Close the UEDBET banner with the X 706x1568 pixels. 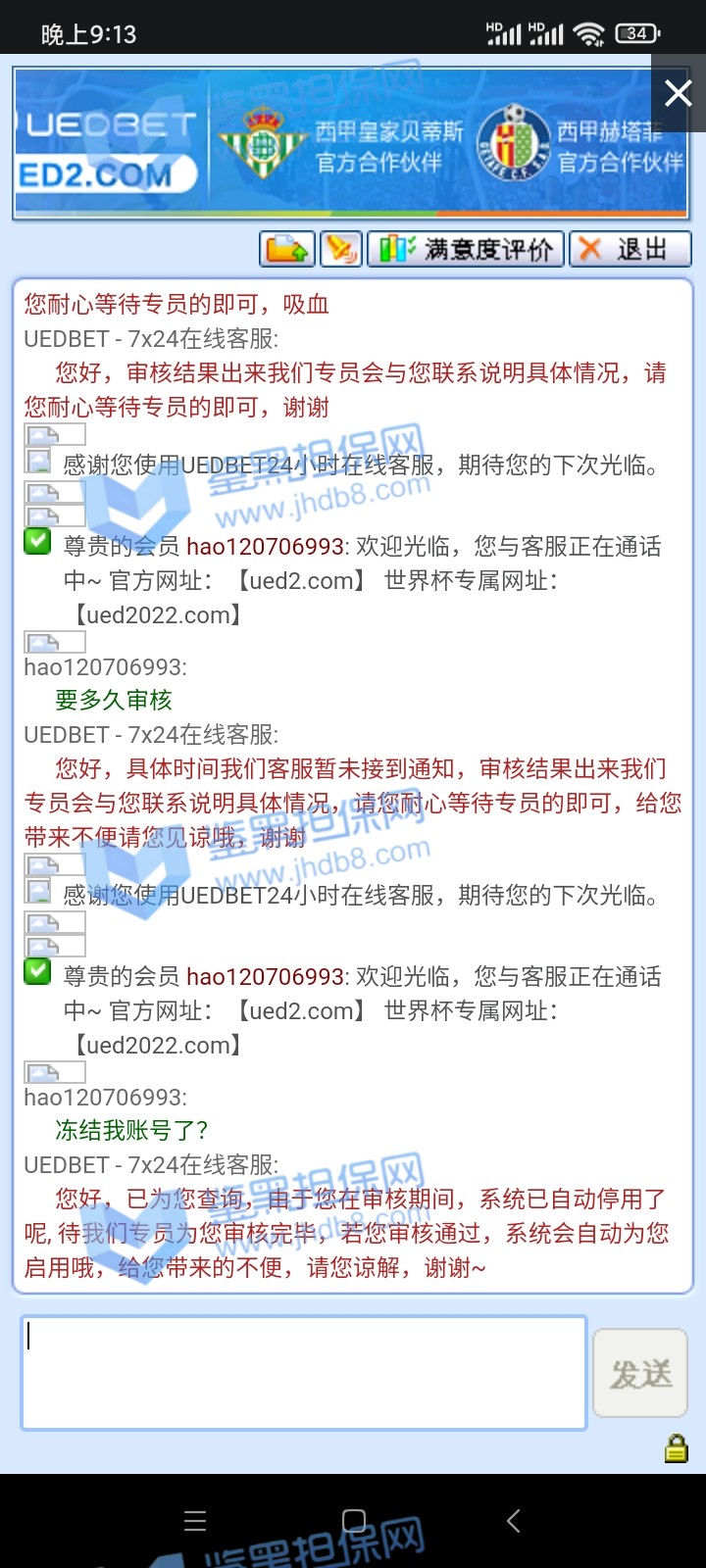tap(678, 93)
